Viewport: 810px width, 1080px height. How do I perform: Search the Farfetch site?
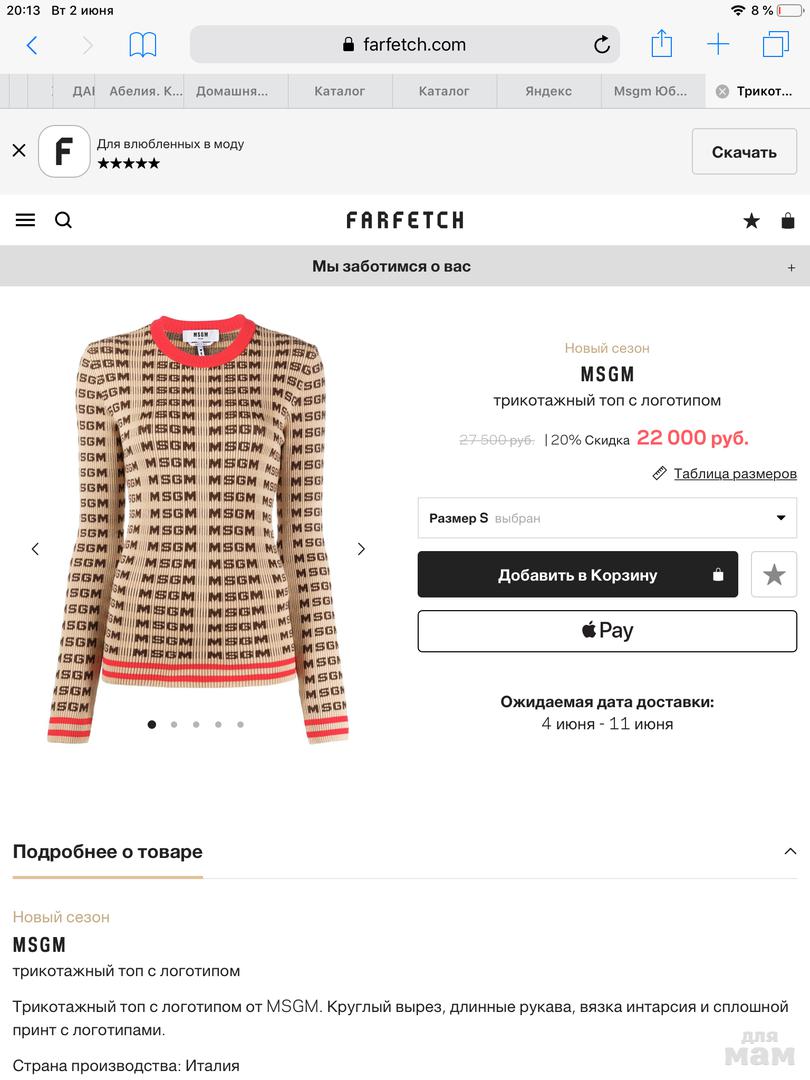(63, 220)
